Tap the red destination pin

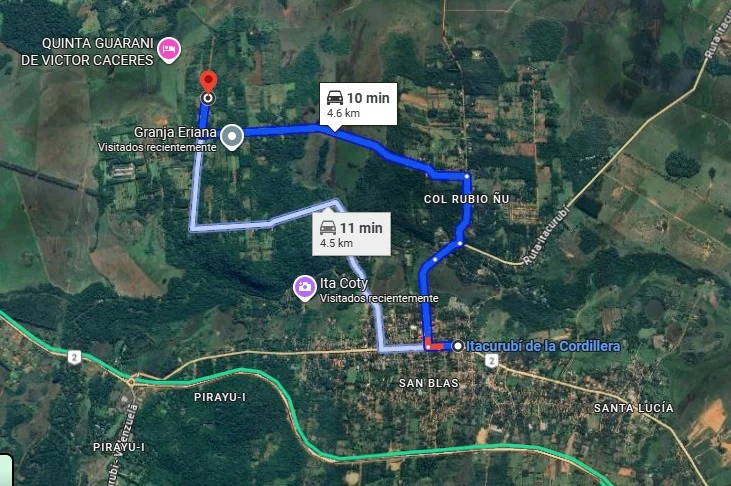click(x=207, y=82)
